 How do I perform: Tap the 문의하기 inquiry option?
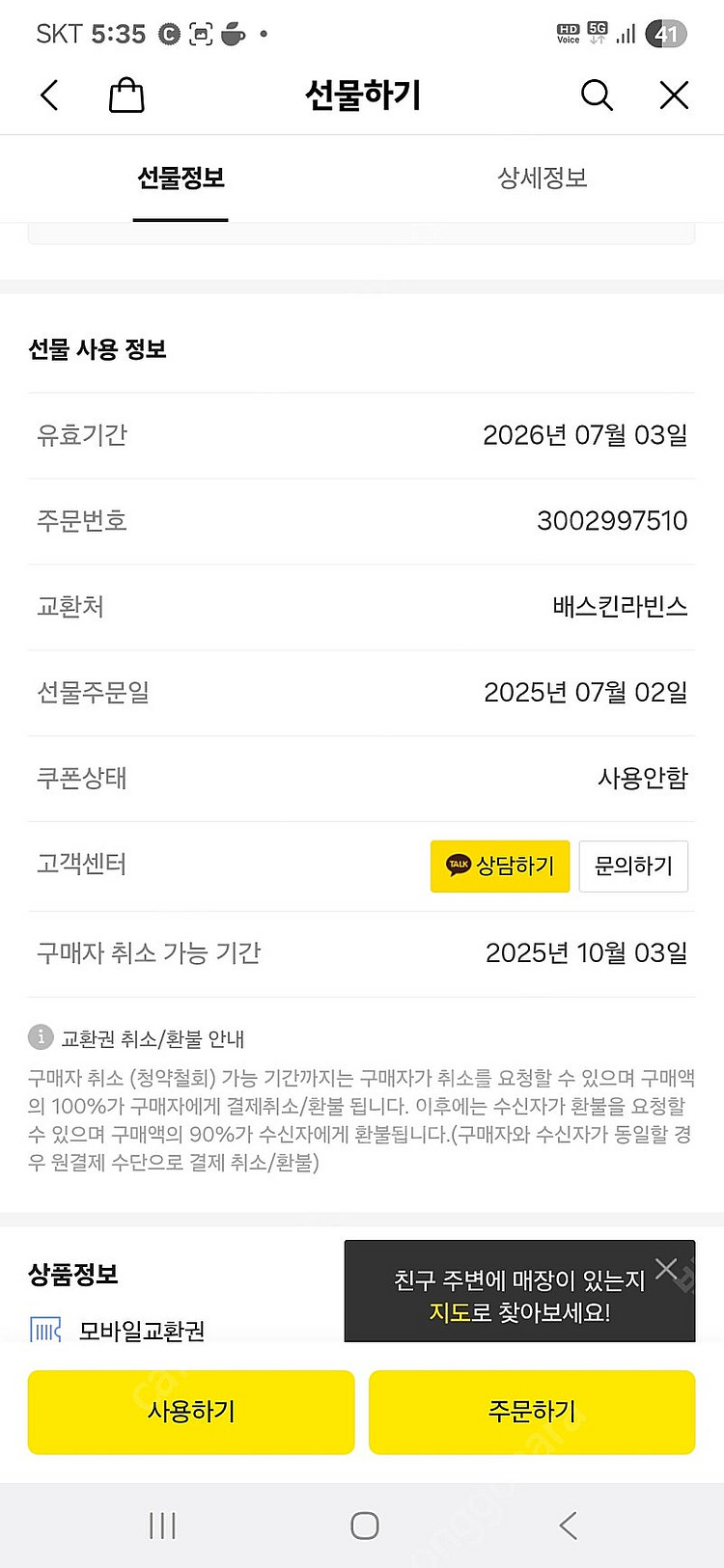coord(633,866)
